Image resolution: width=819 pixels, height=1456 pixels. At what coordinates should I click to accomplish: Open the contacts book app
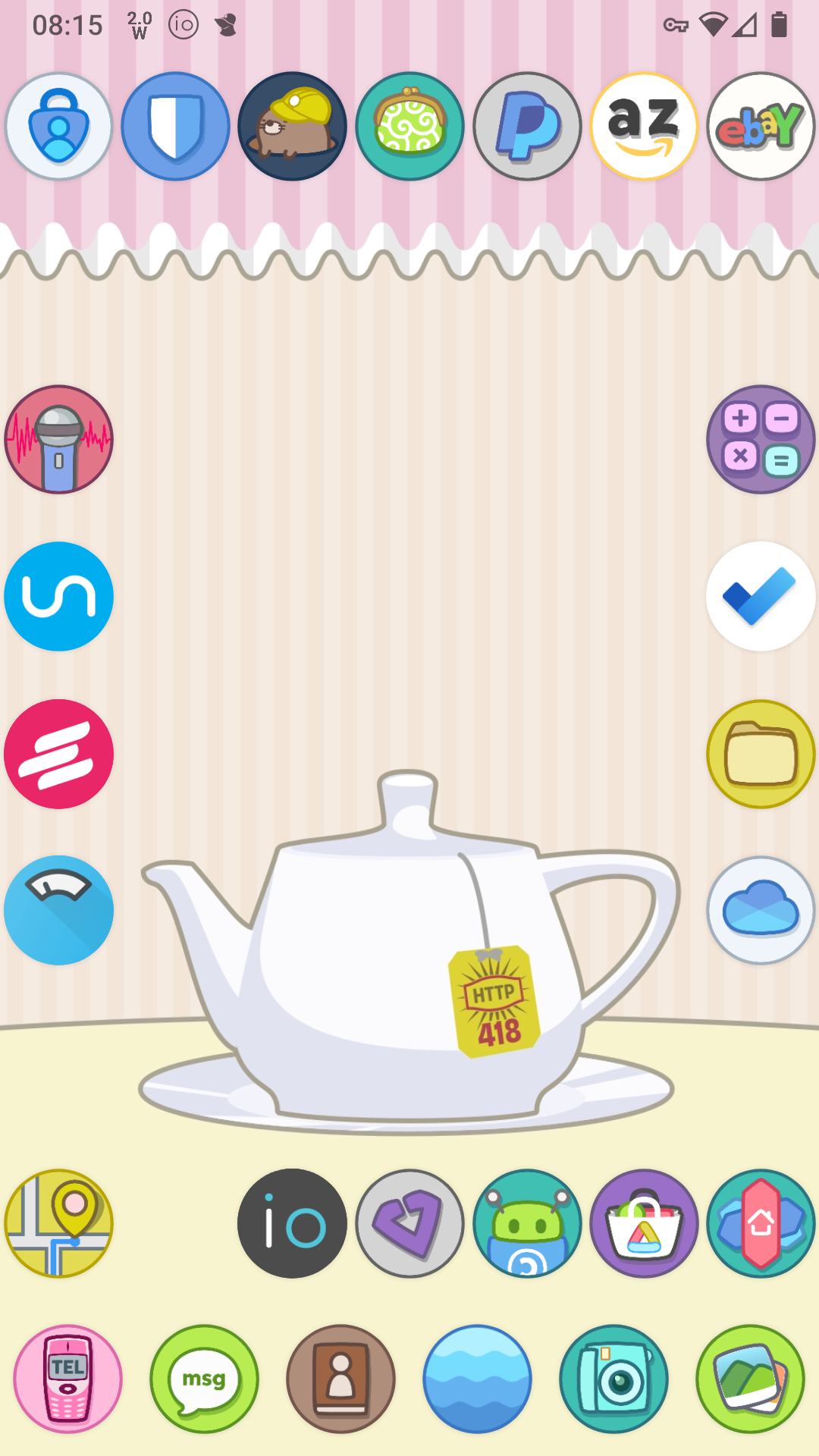(x=340, y=1379)
